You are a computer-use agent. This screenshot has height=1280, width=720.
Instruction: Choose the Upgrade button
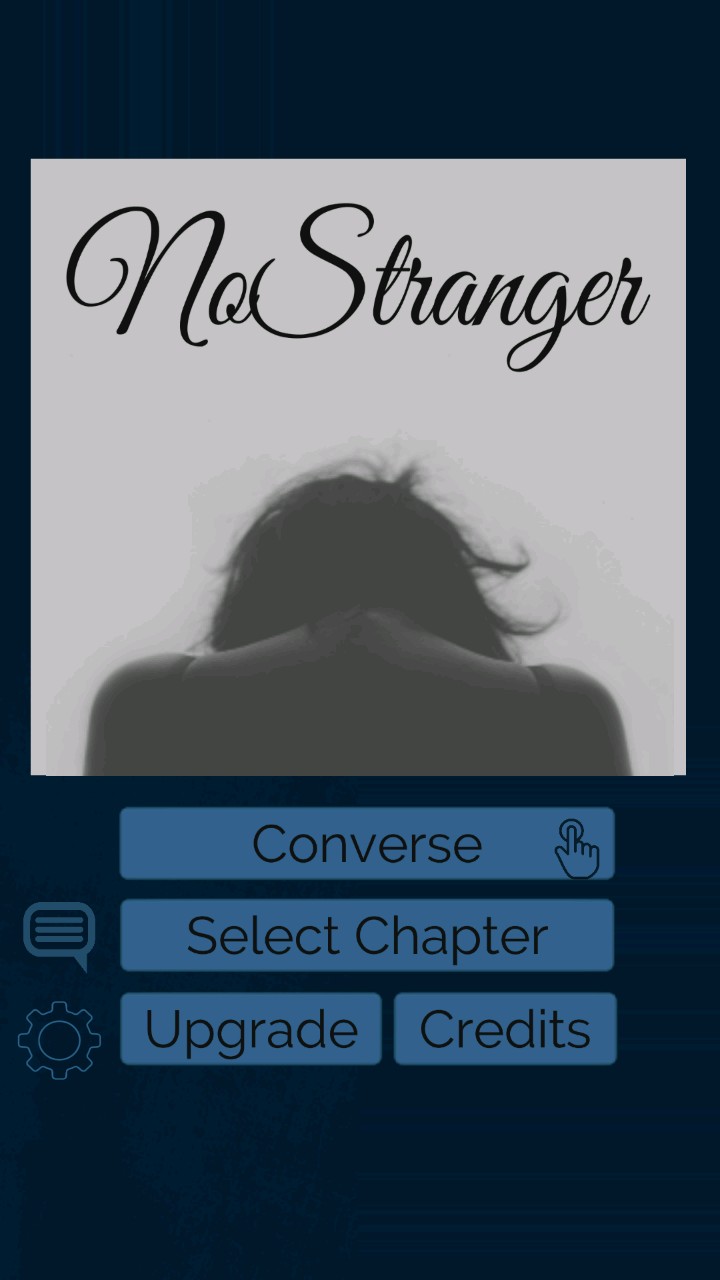(x=251, y=1029)
